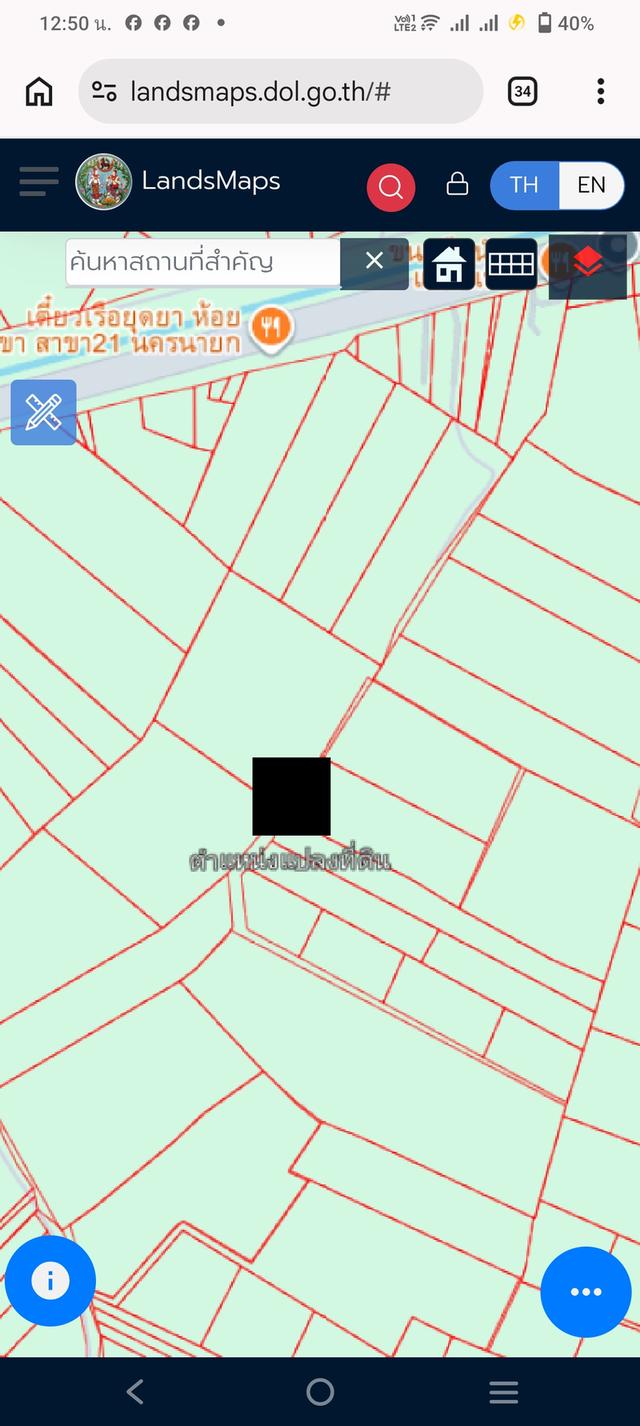Viewport: 640px width, 1426px height.
Task: Open the LandsMaps hamburger menu
Action: pyautogui.click(x=39, y=182)
